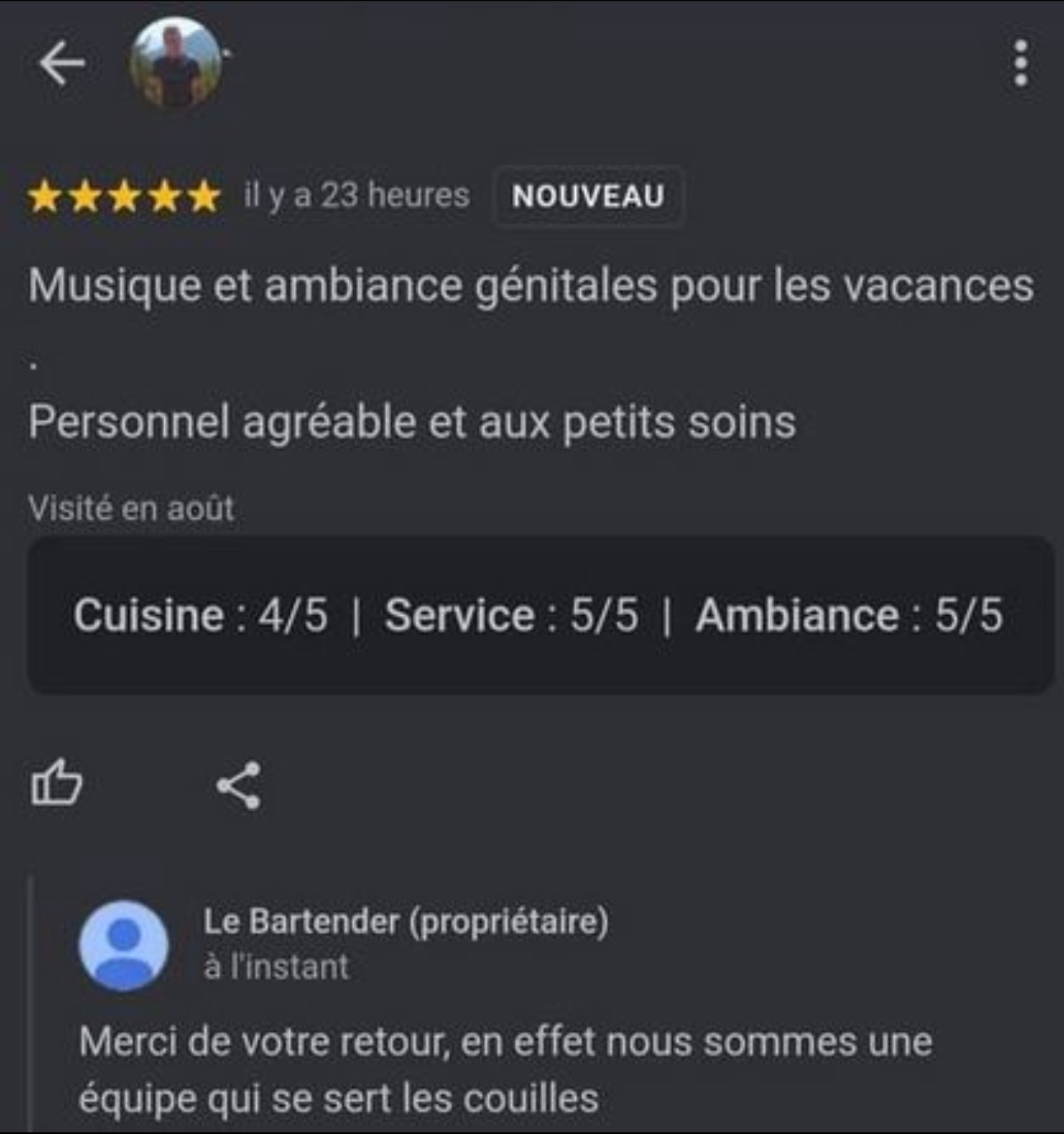Open the reviewer's profile picture
Image resolution: width=1064 pixels, height=1134 pixels.
pos(176,63)
